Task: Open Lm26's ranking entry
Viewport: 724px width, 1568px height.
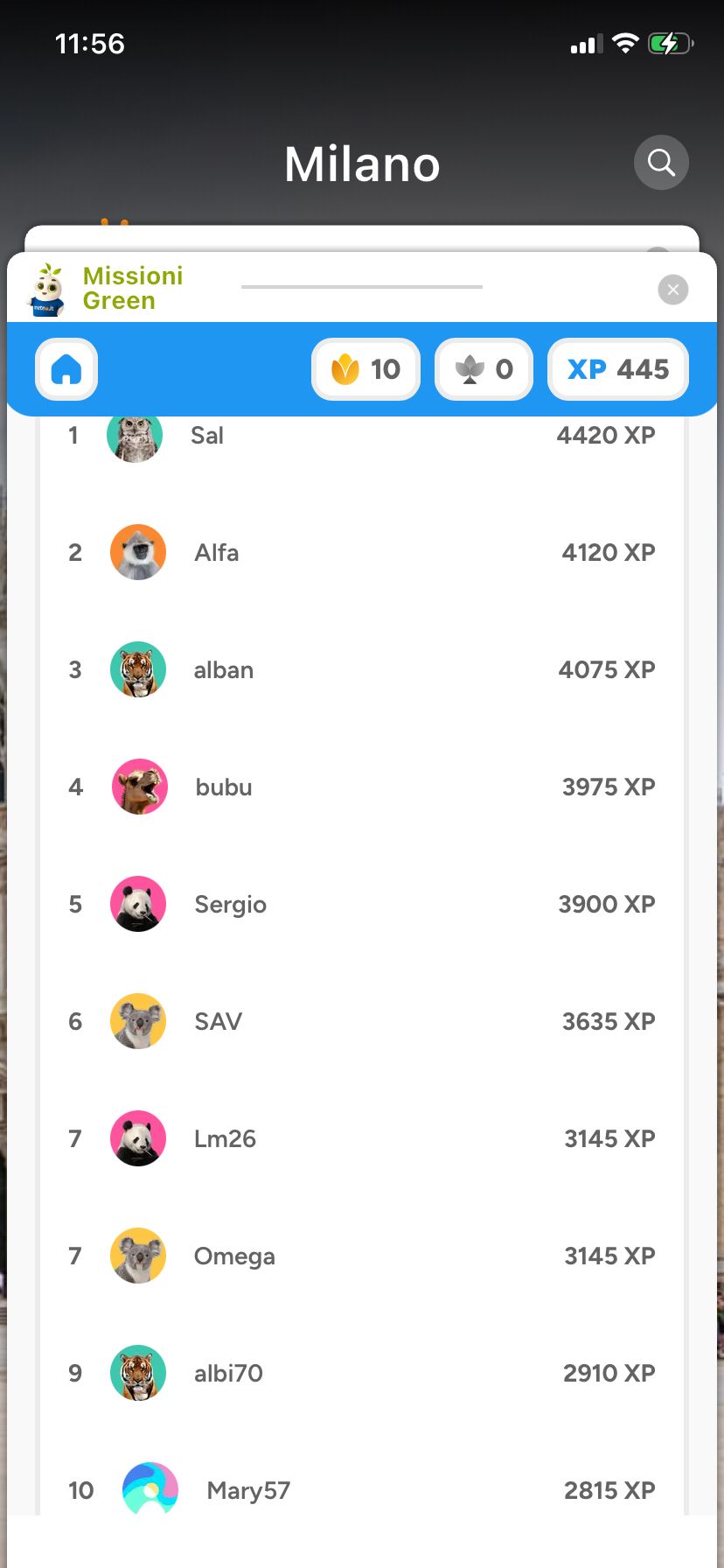Action: pyautogui.click(x=361, y=1139)
